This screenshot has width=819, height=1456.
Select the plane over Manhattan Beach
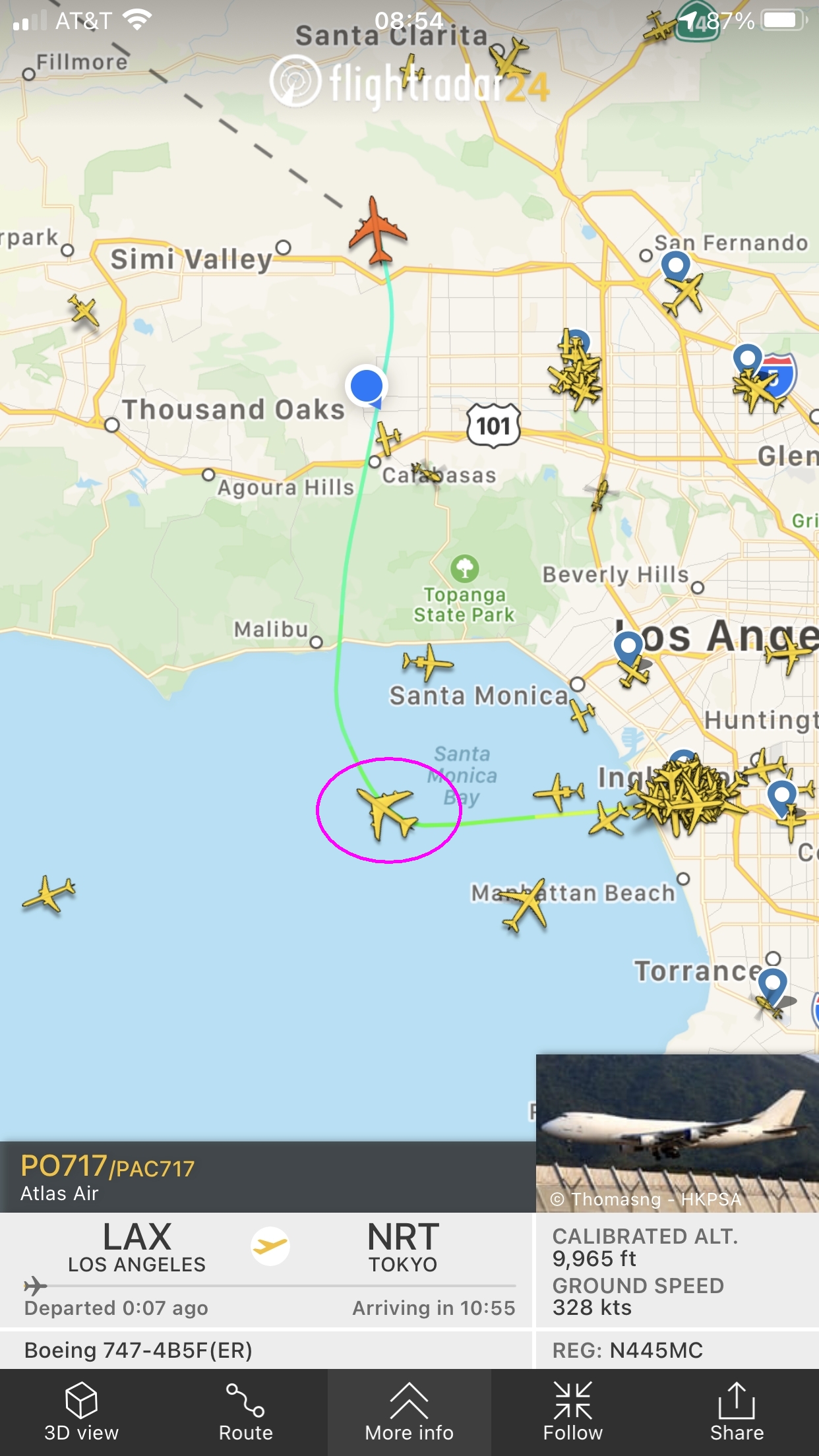point(526,904)
